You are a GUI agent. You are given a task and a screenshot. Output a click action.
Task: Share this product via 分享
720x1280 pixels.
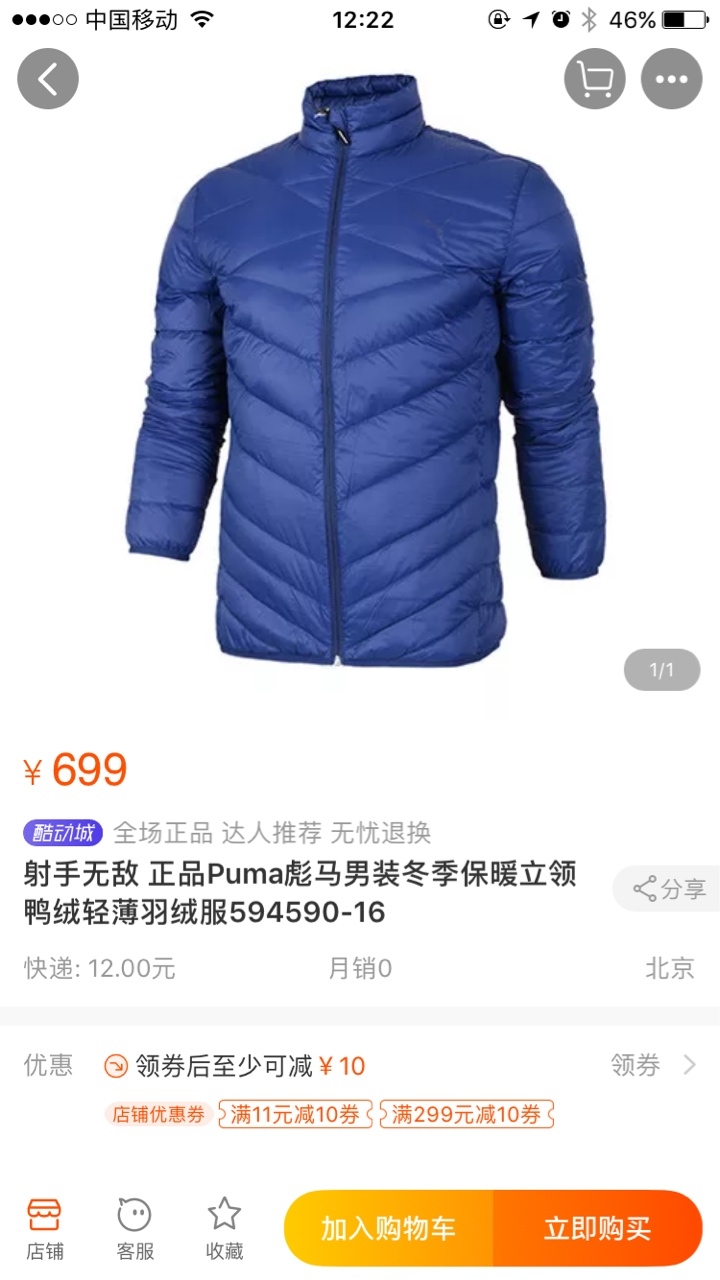(667, 888)
